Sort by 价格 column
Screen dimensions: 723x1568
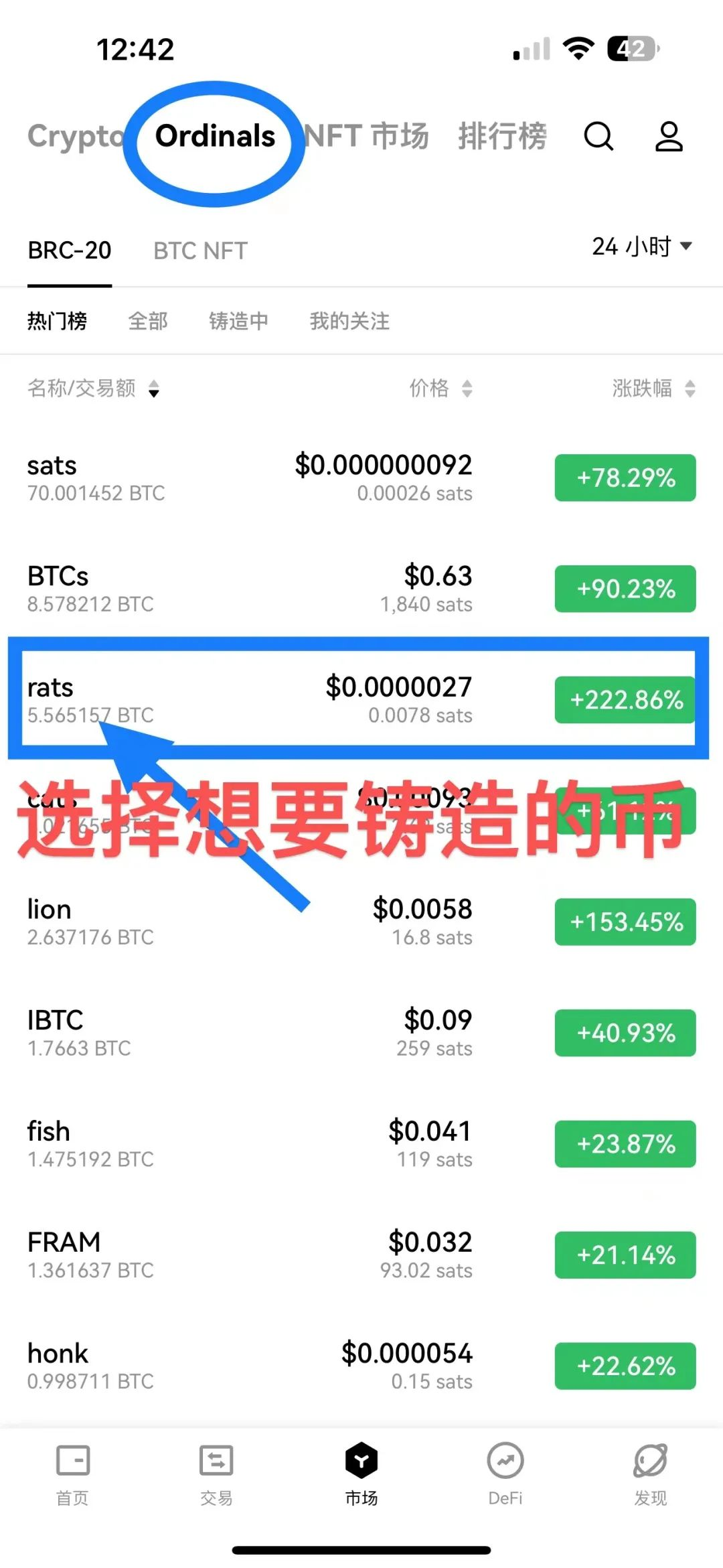441,388
